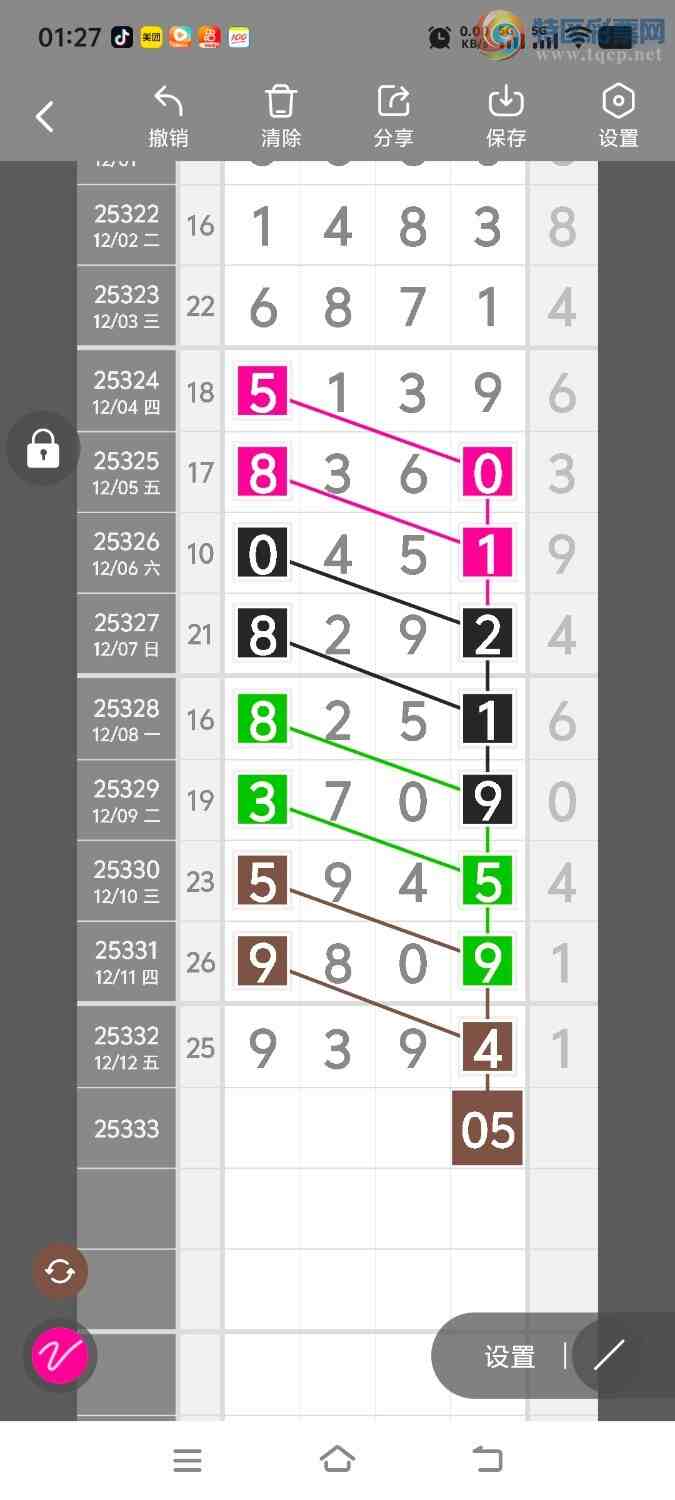This screenshot has width=675, height=1500.
Task: Open 设置 in the top toolbar
Action: point(618,117)
